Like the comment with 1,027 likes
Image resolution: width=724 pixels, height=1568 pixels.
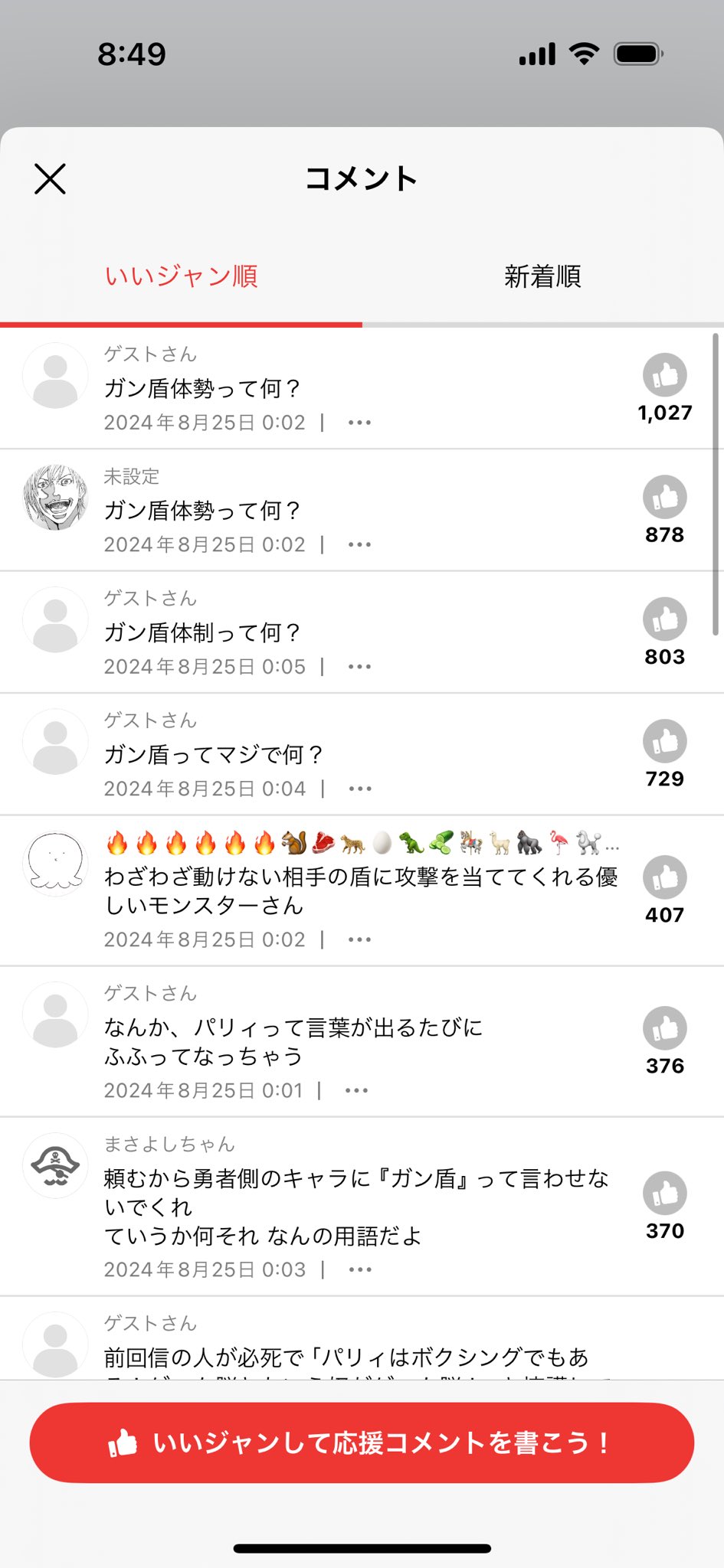point(664,375)
